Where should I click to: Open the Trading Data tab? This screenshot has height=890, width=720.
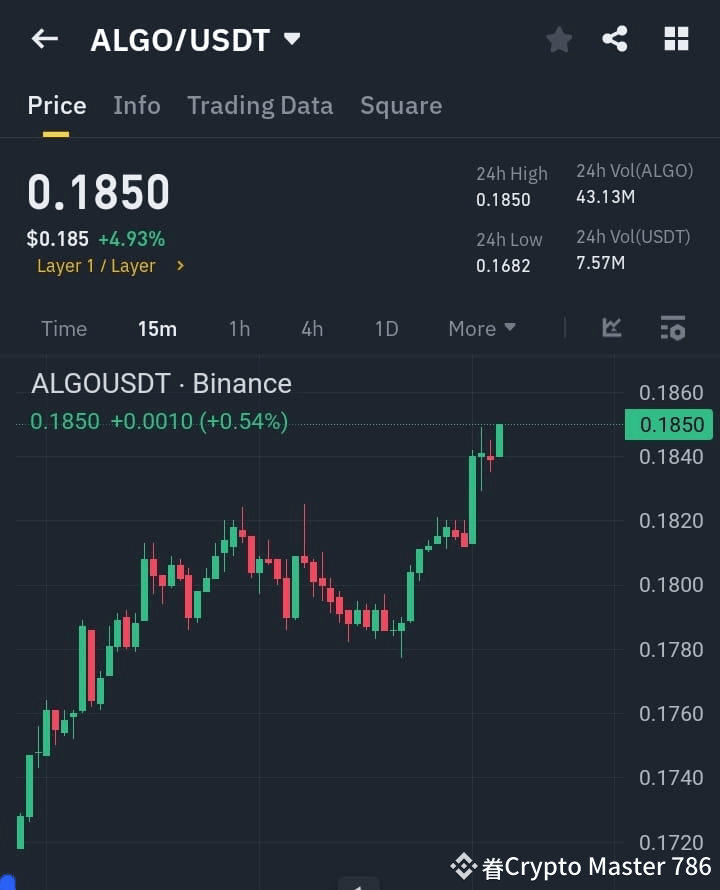pos(260,105)
